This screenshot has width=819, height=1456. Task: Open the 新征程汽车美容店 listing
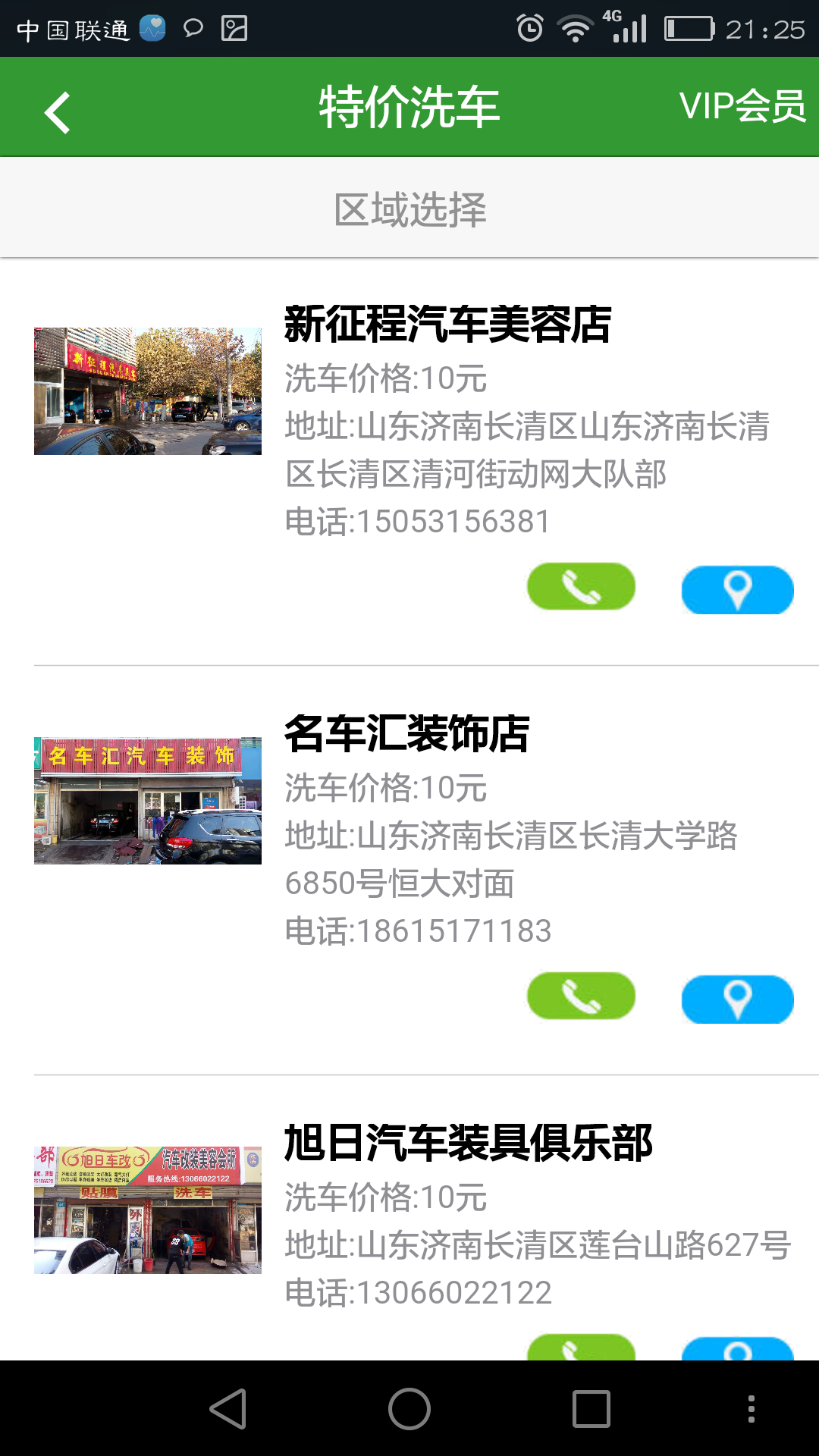point(447,325)
